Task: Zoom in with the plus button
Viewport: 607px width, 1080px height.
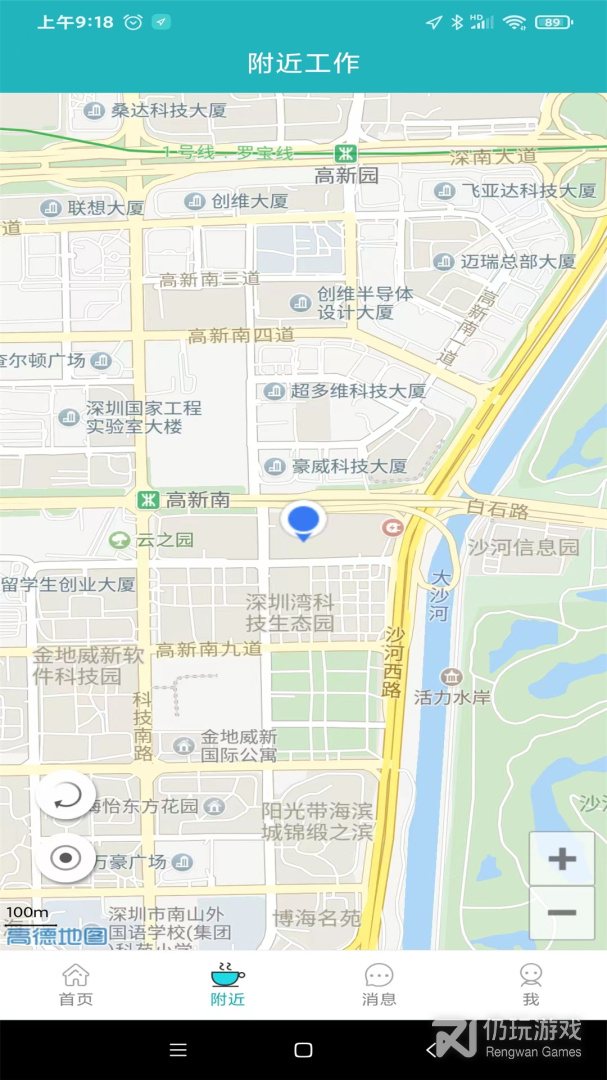Action: [562, 858]
